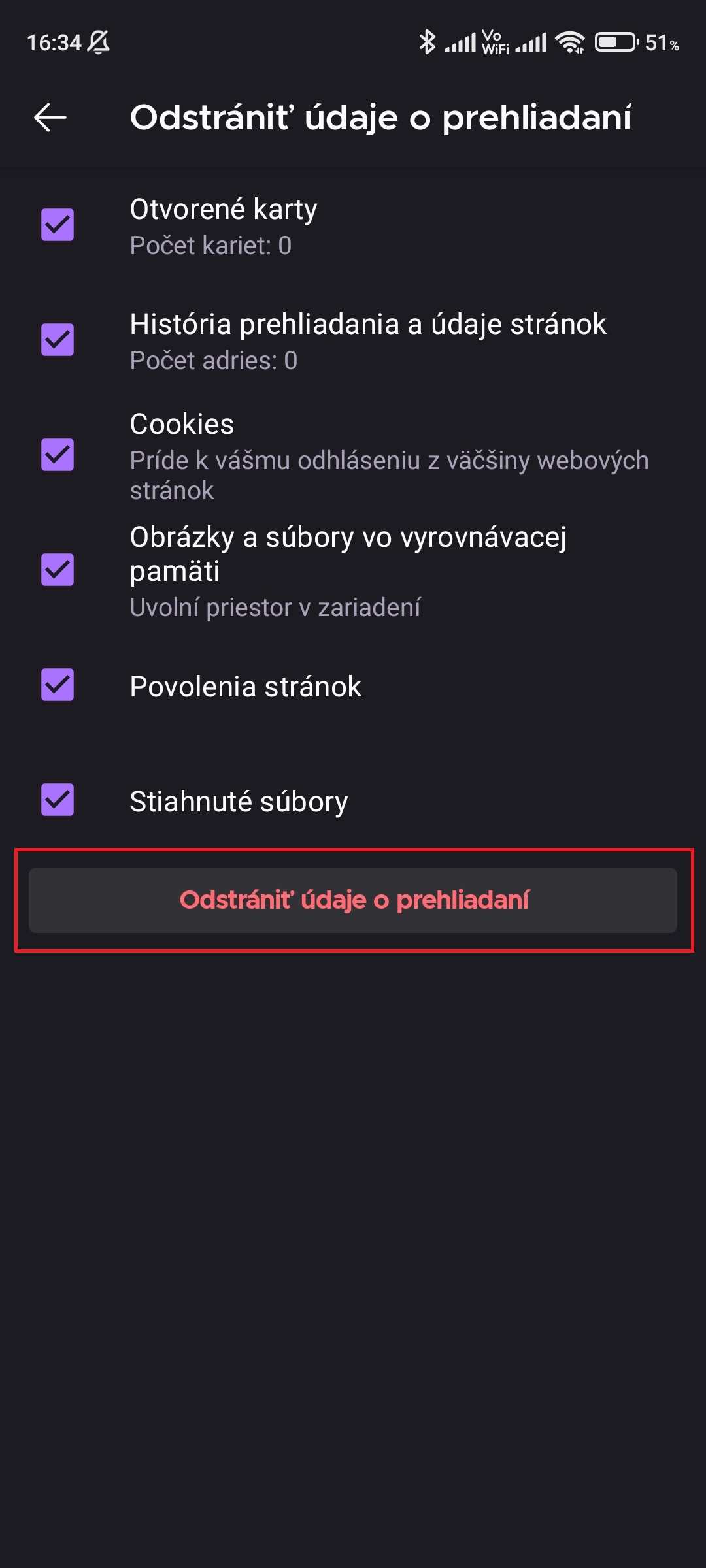Screen dimensions: 706x1568
Task: Uncheck the Povolenia stránok option
Action: click(x=58, y=685)
